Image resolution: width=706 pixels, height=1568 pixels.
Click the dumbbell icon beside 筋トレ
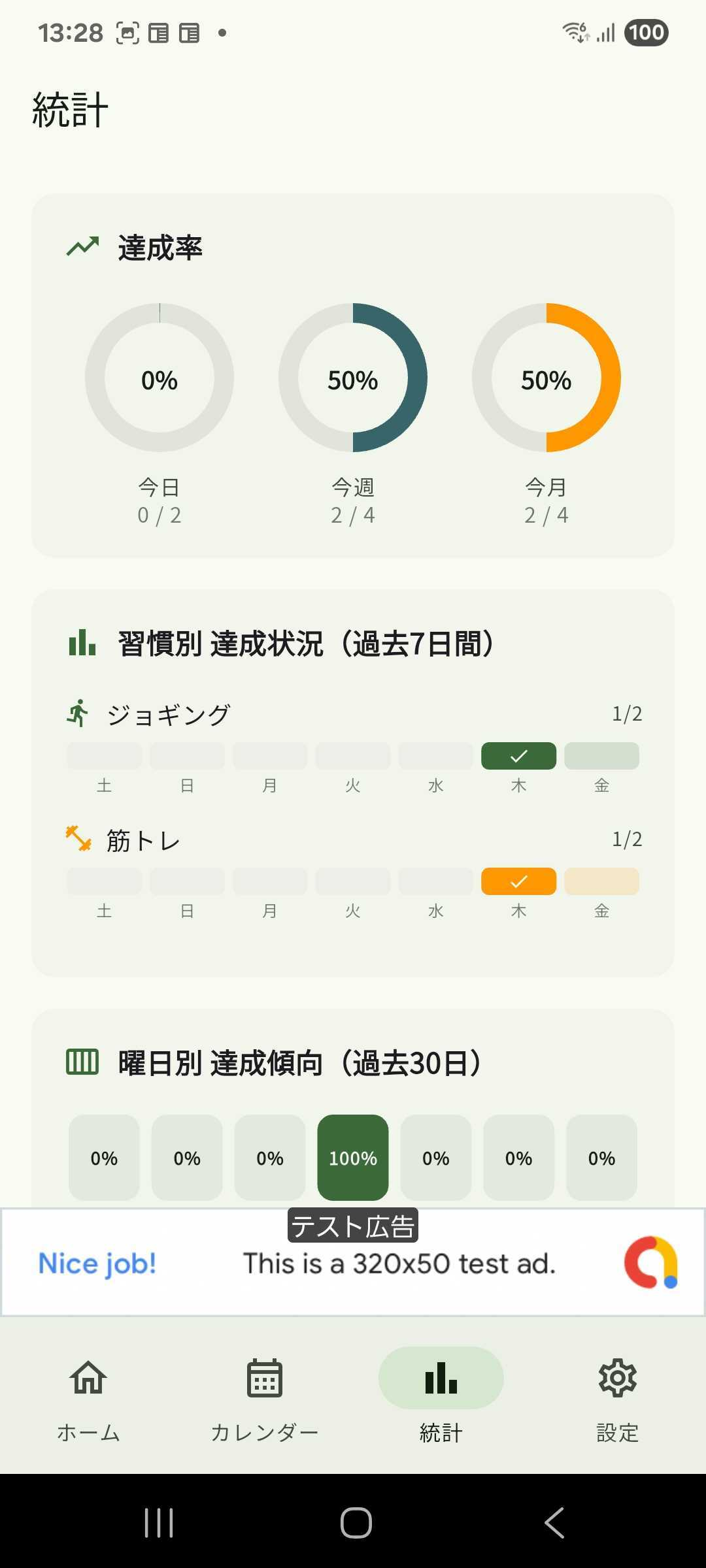pos(78,839)
